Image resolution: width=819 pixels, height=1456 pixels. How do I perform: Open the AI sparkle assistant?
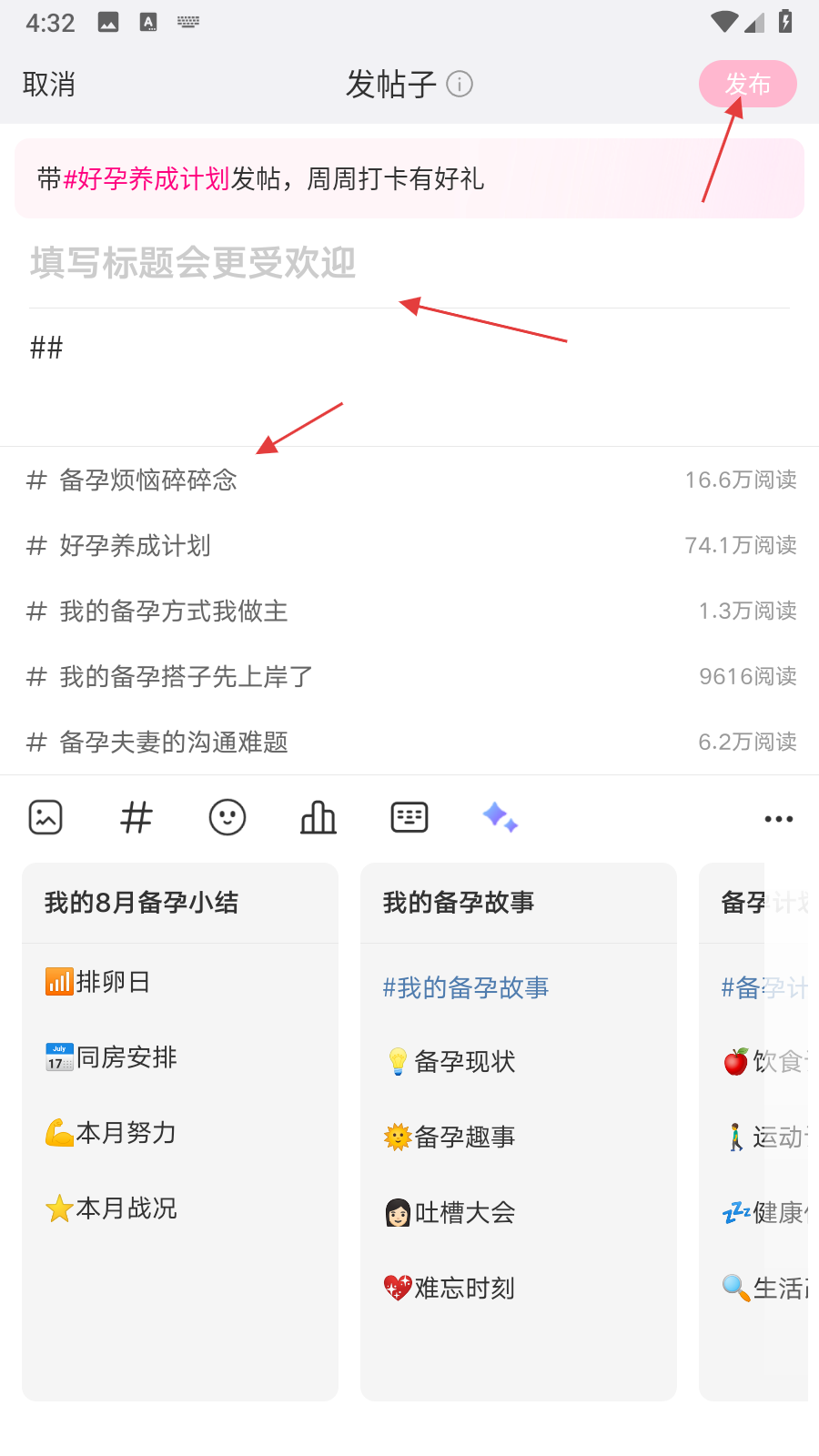(x=500, y=817)
